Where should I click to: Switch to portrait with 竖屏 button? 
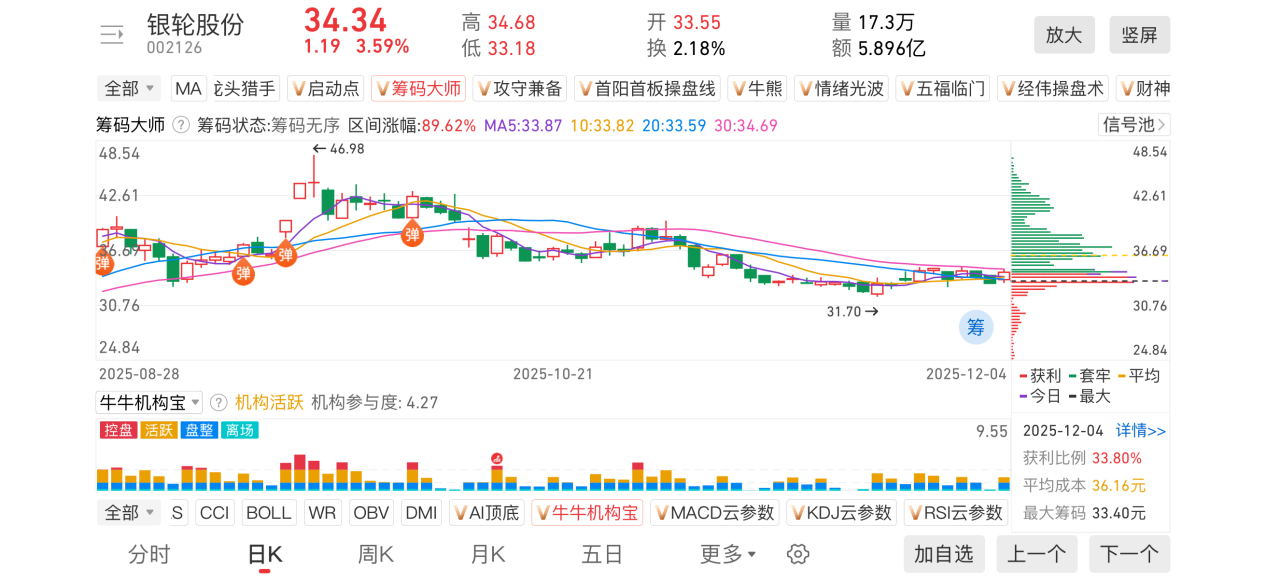coord(1139,35)
